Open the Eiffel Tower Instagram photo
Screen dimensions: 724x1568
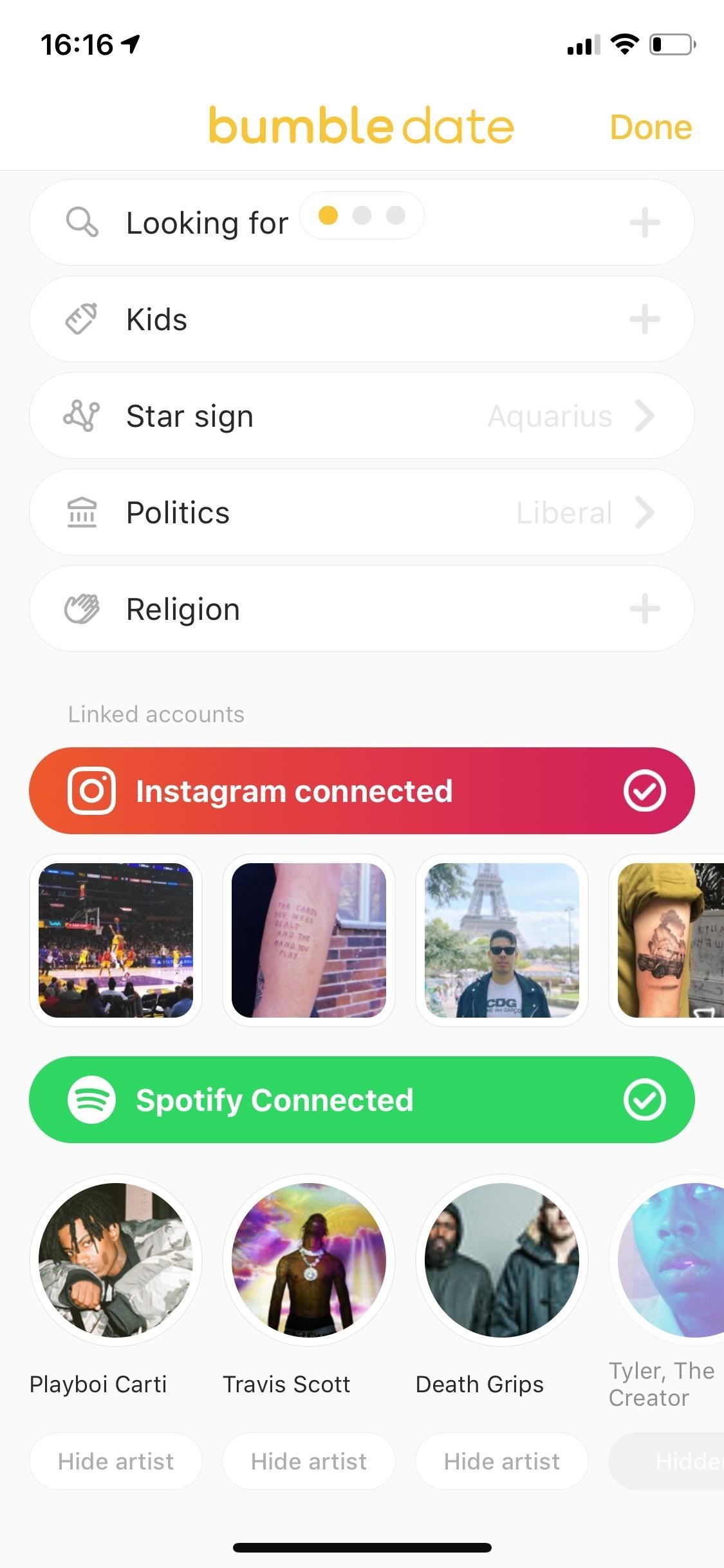click(502, 940)
